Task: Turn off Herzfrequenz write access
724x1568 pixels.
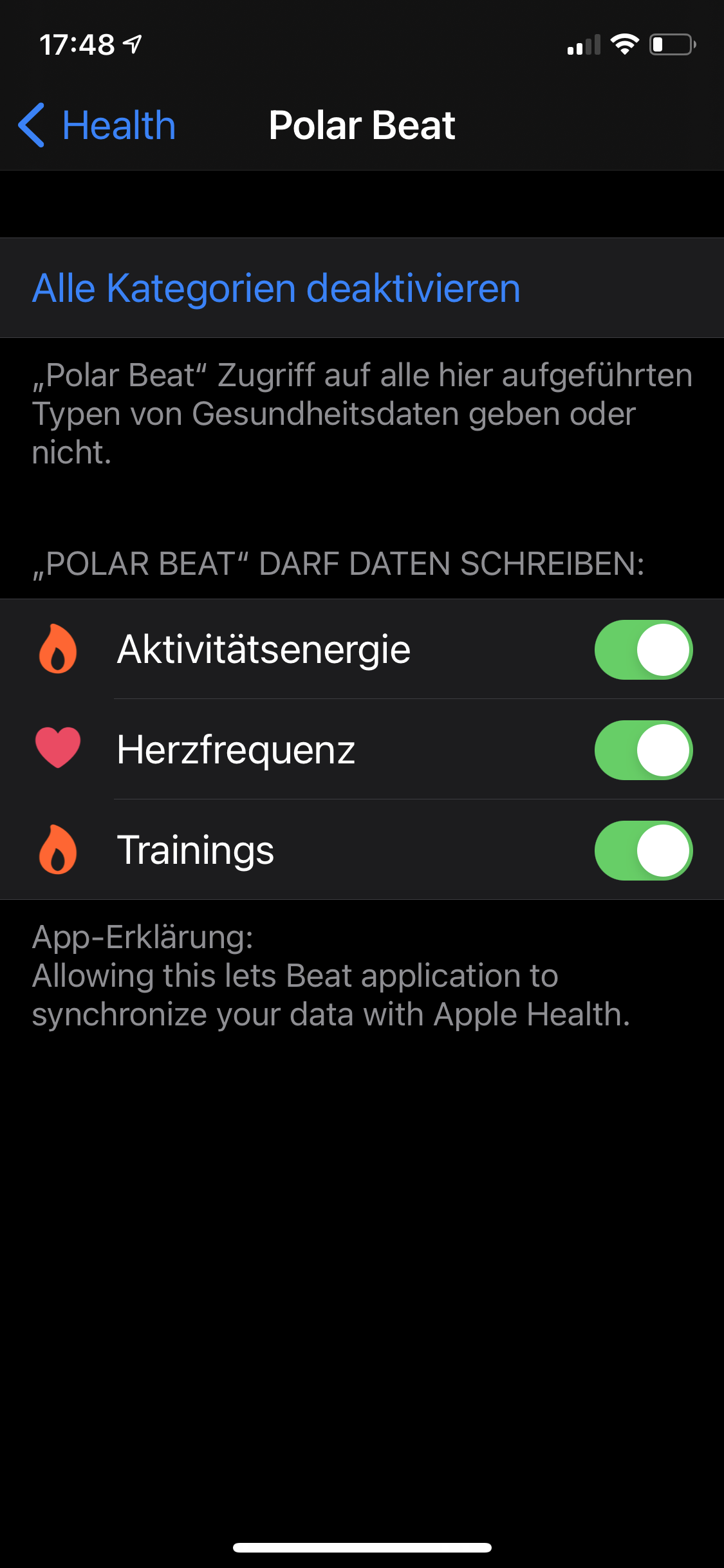Action: coord(643,750)
